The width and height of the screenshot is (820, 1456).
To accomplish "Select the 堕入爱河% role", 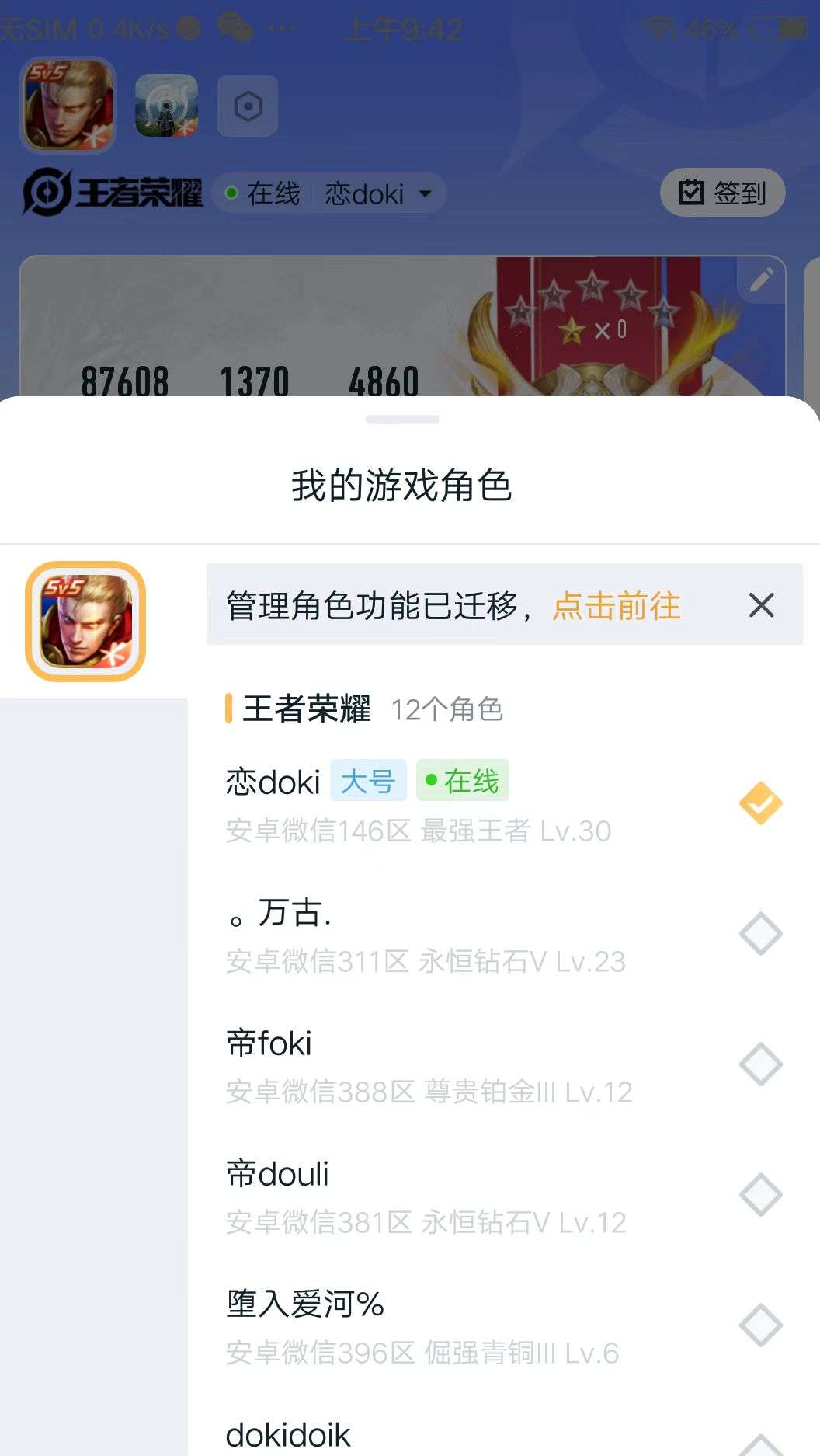I will click(x=762, y=1325).
